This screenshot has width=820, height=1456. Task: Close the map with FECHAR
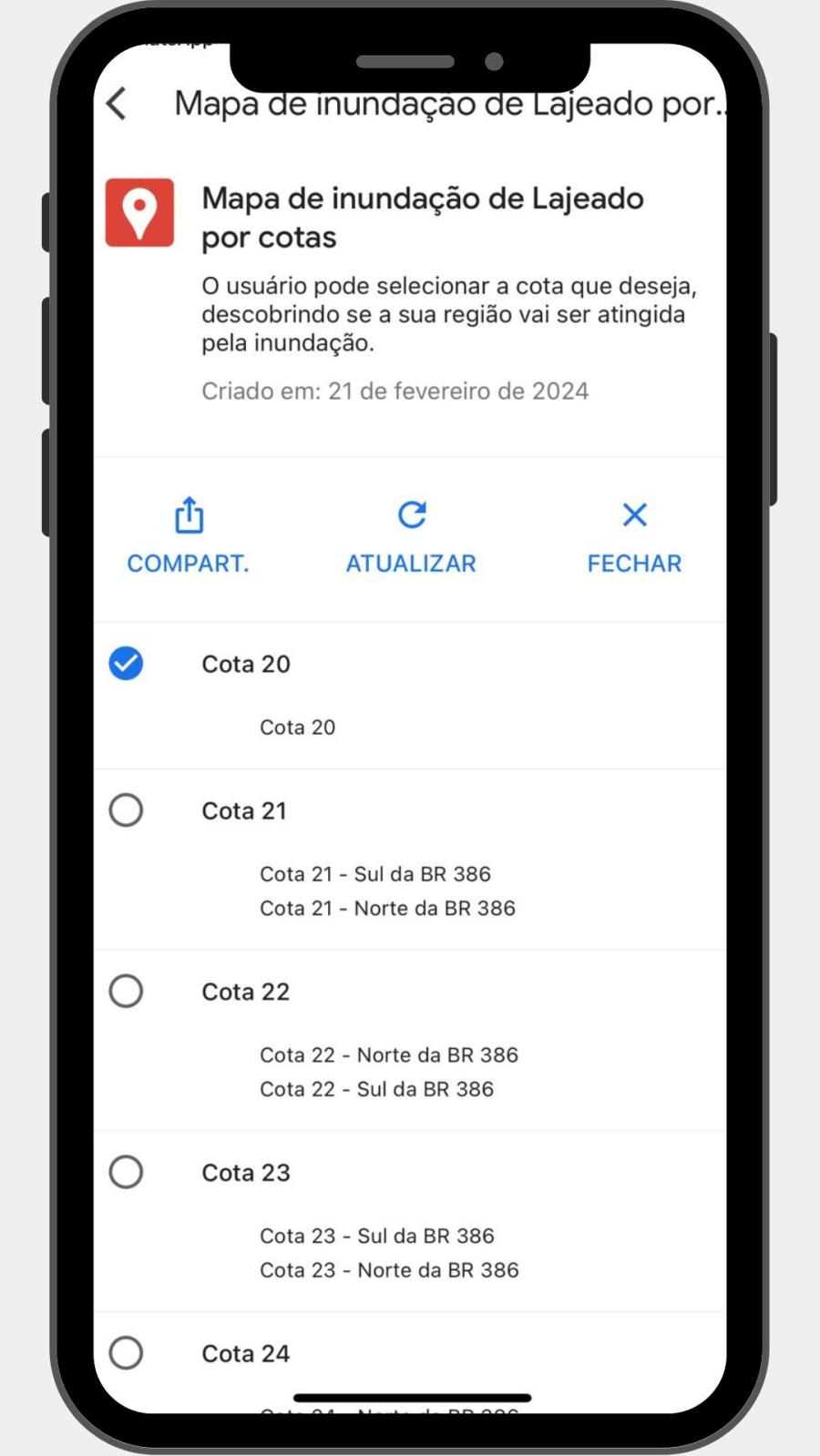pyautogui.click(x=634, y=536)
